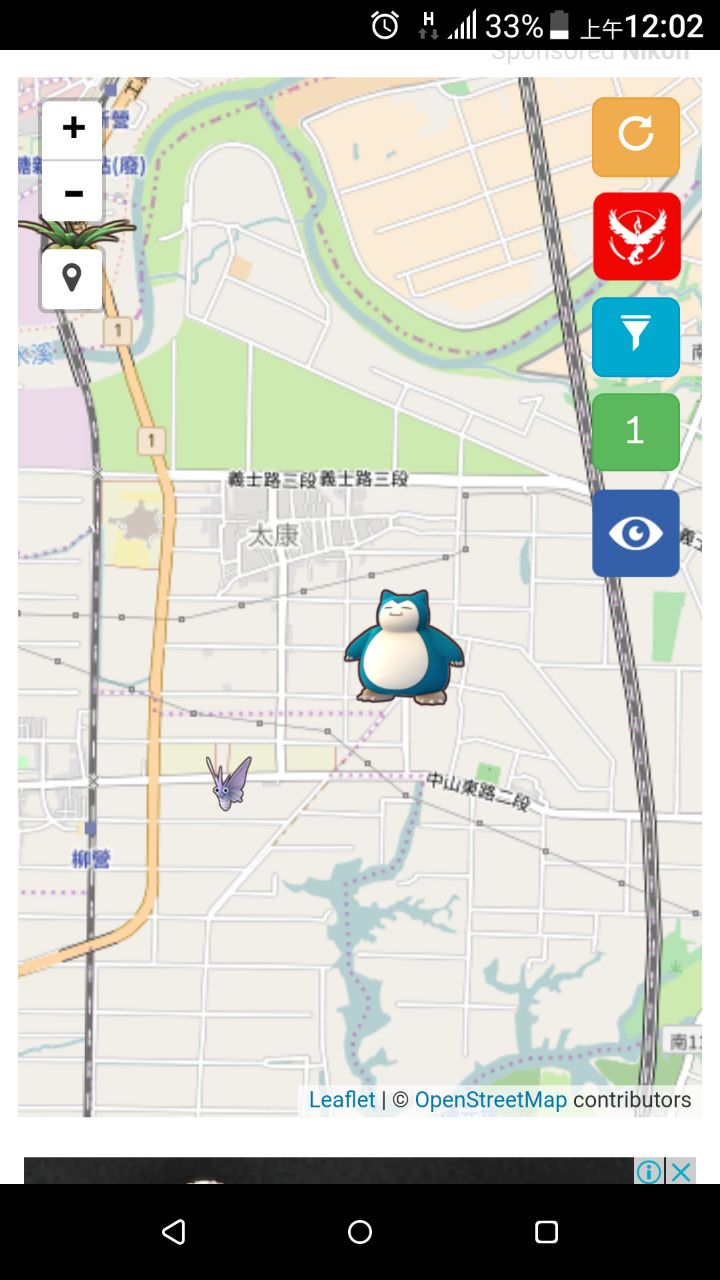Center map on my location pin
Viewport: 720px width, 1280px height.
pyautogui.click(x=72, y=278)
